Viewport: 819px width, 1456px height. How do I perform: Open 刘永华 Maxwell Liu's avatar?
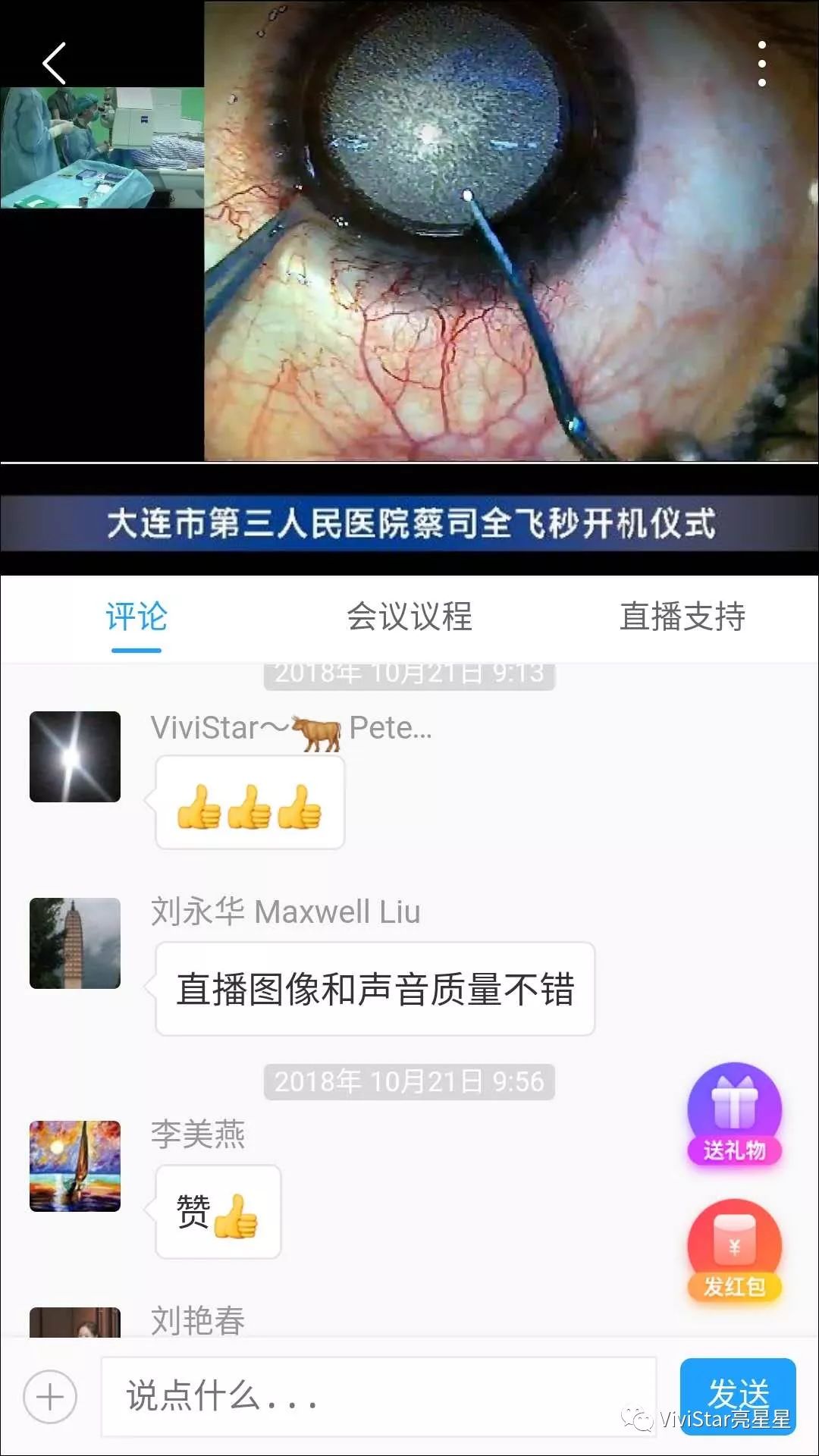coord(75,943)
